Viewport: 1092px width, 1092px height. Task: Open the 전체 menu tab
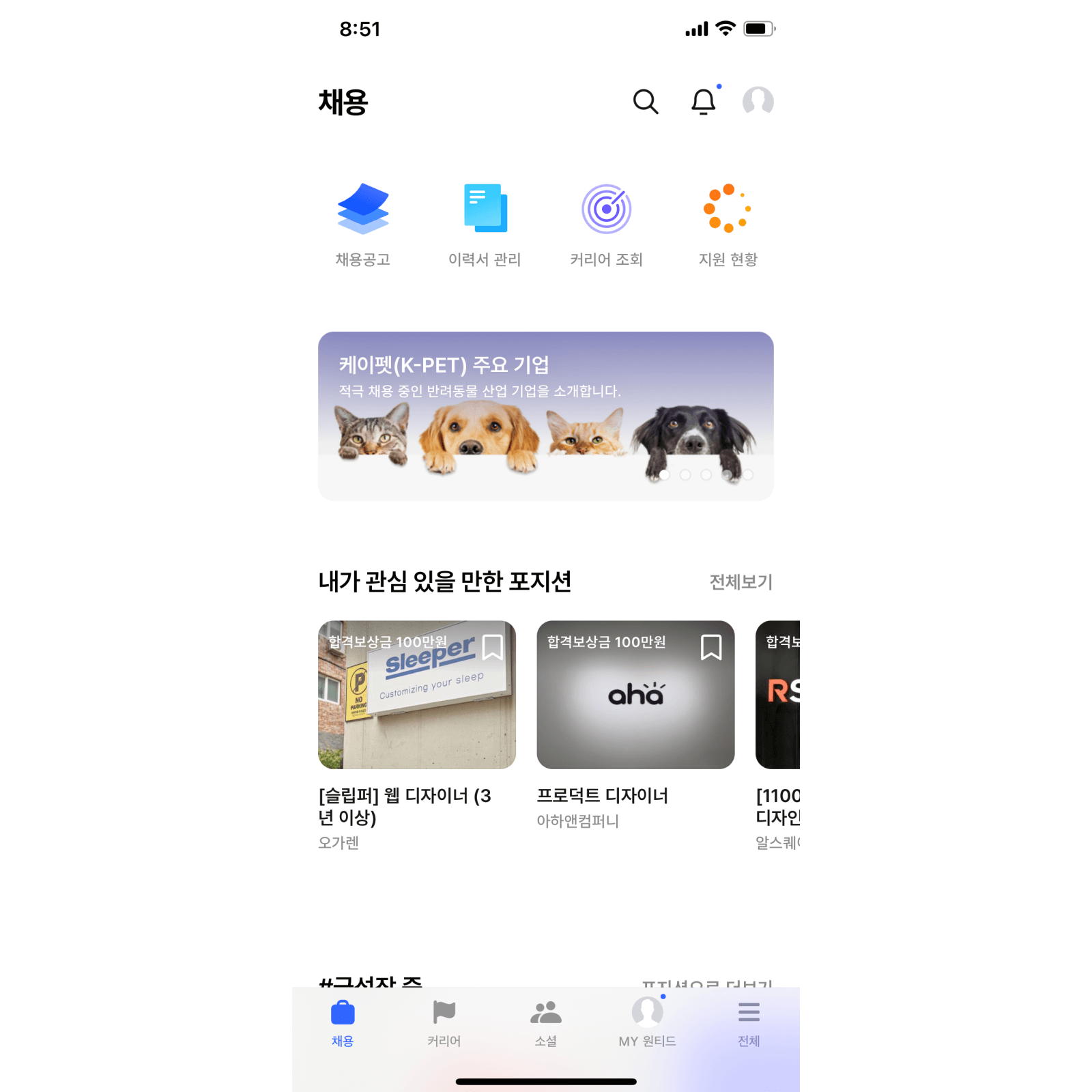pyautogui.click(x=749, y=1022)
